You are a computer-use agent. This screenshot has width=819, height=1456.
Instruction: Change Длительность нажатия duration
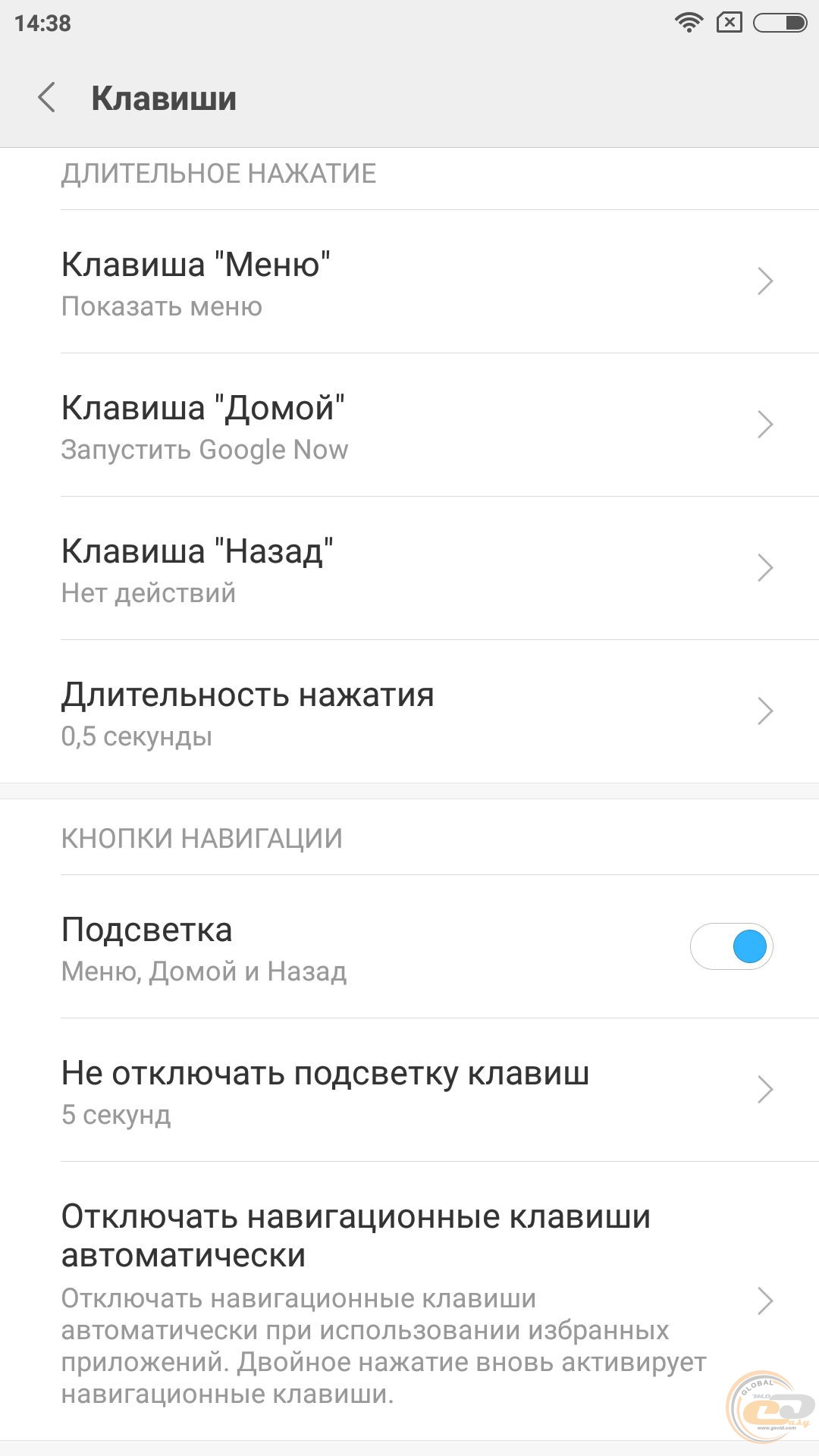click(409, 712)
